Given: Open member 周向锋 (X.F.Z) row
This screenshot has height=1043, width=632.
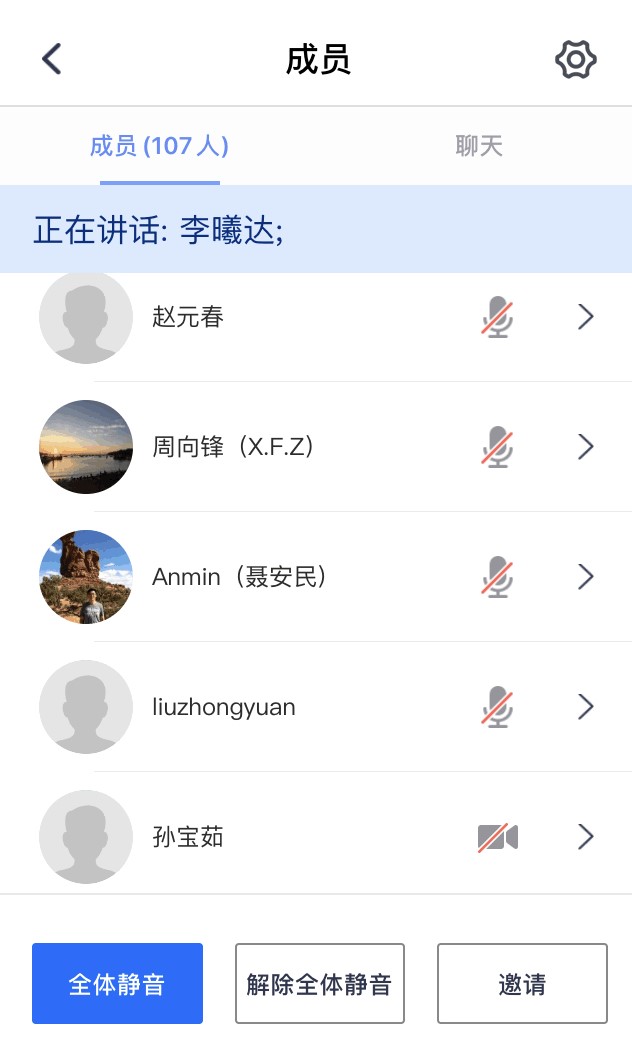Looking at the screenshot, I should (x=586, y=447).
